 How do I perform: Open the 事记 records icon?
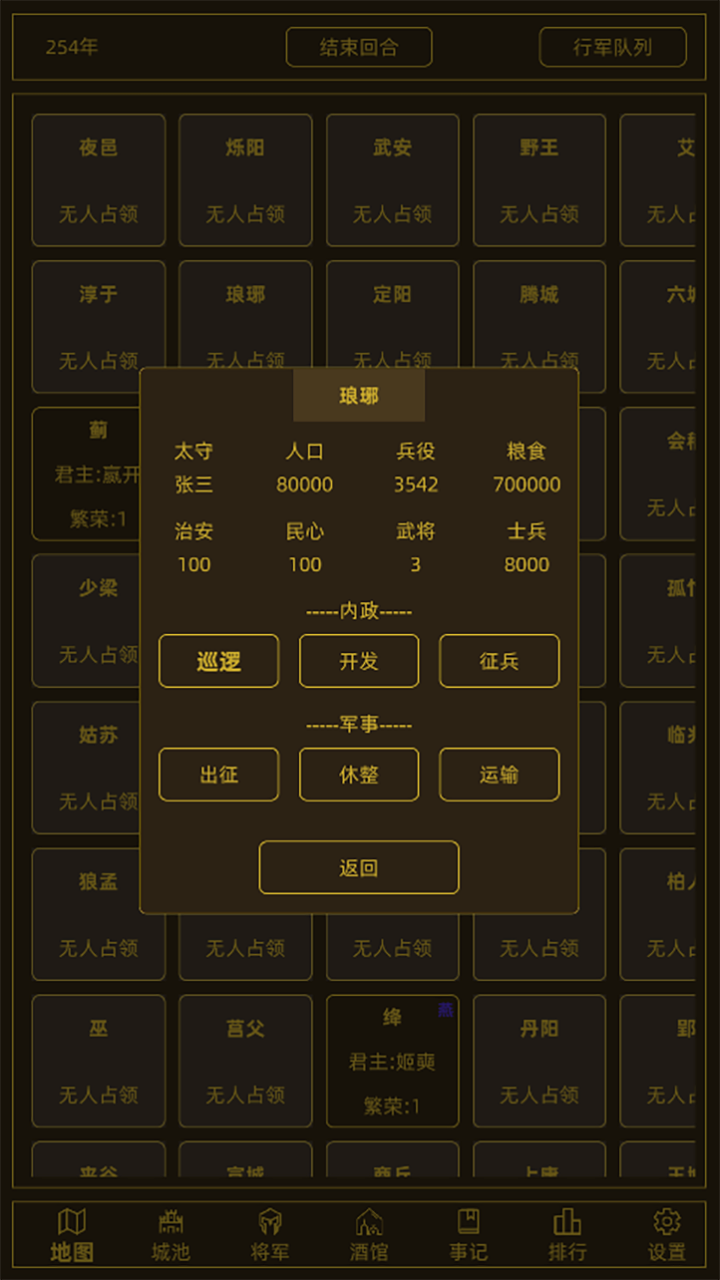[468, 1235]
